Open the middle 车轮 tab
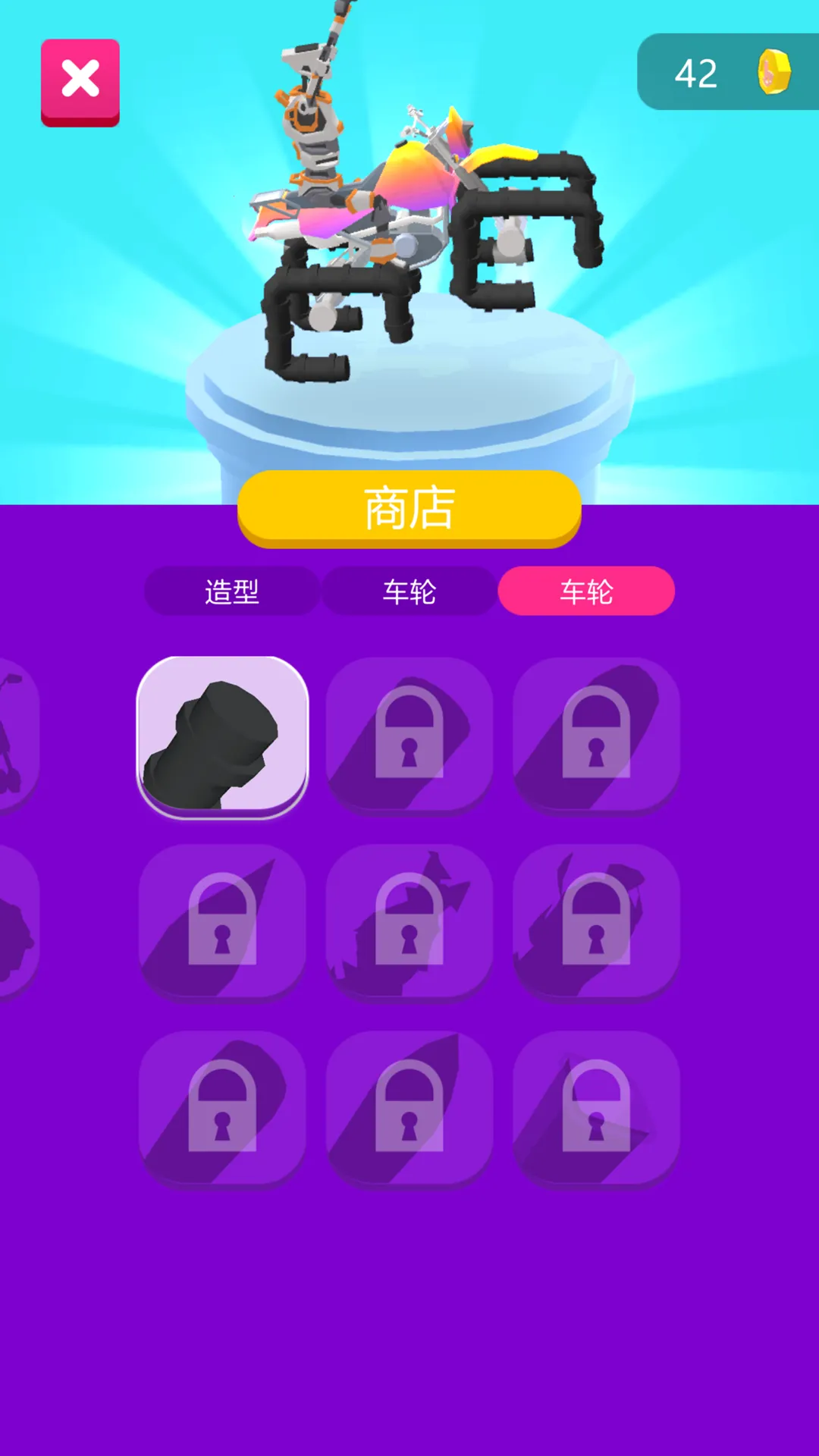This screenshot has width=819, height=1456. (x=409, y=591)
